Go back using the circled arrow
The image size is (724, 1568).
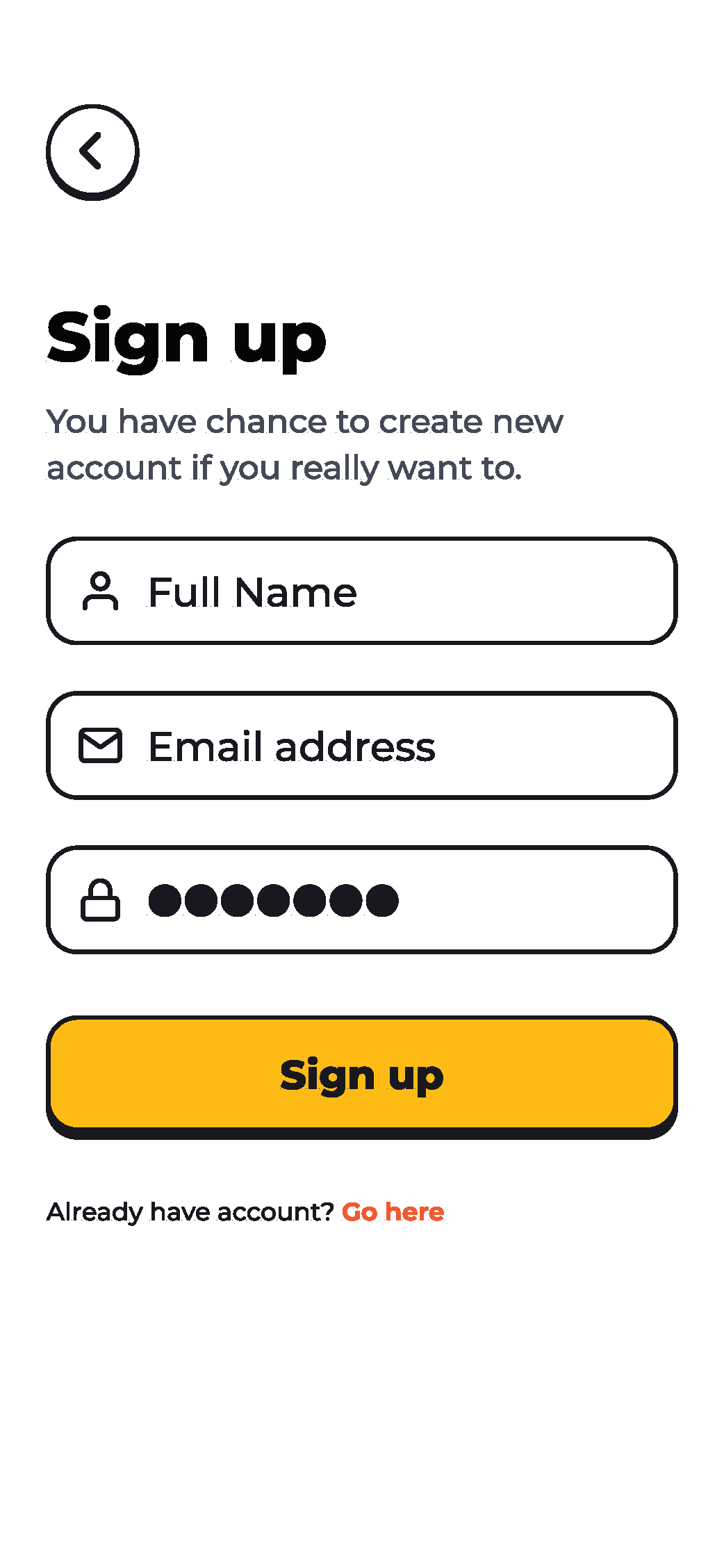point(92,152)
